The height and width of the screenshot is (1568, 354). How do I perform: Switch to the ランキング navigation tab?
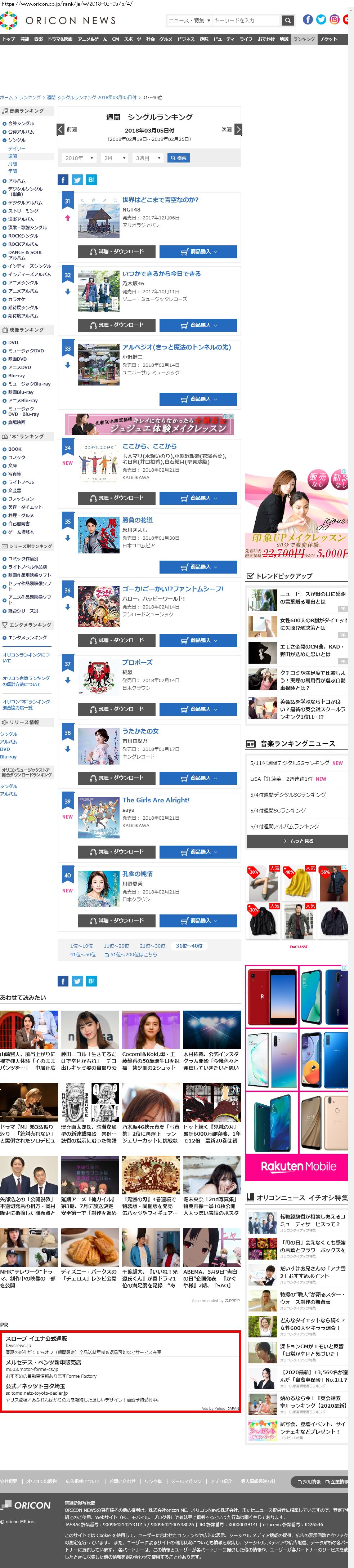pos(304,39)
